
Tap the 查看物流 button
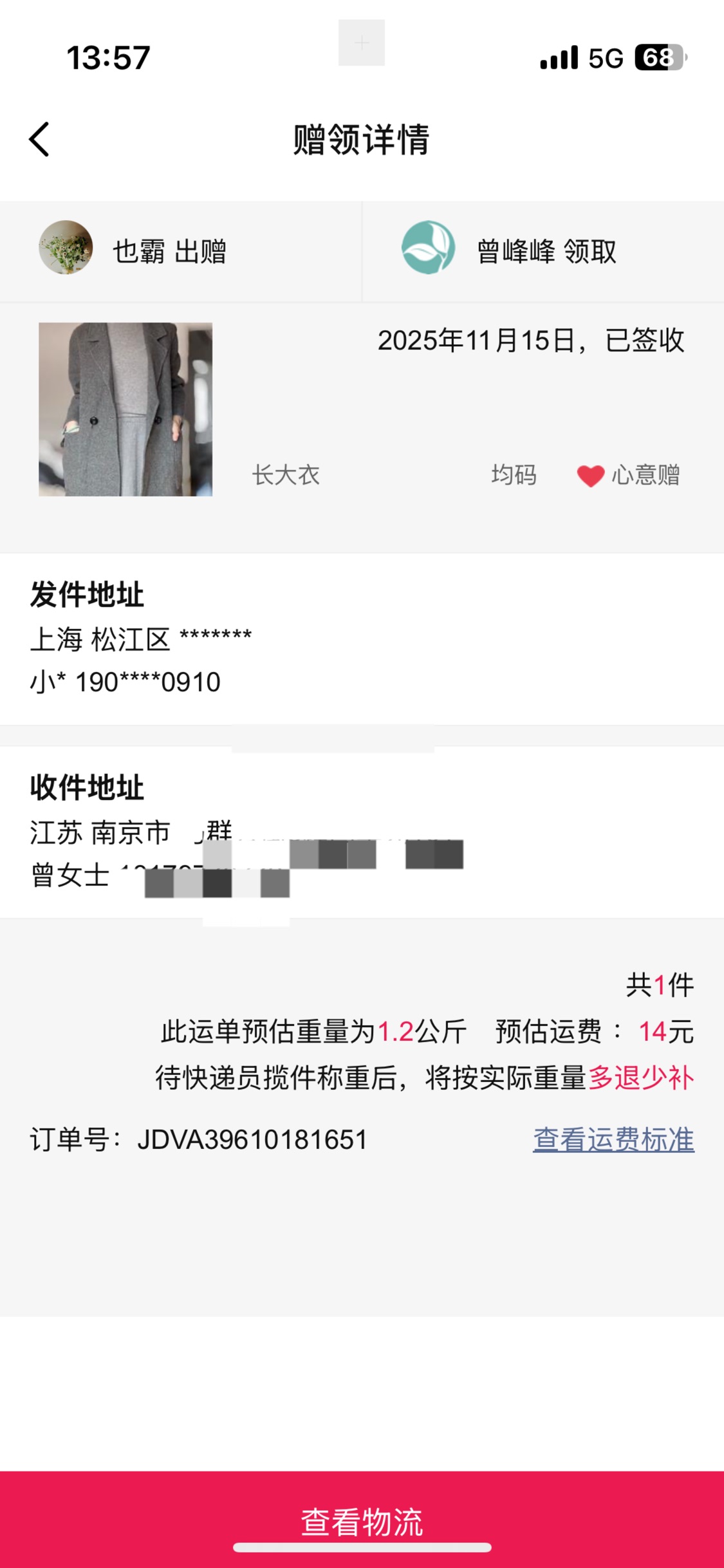(x=362, y=1522)
